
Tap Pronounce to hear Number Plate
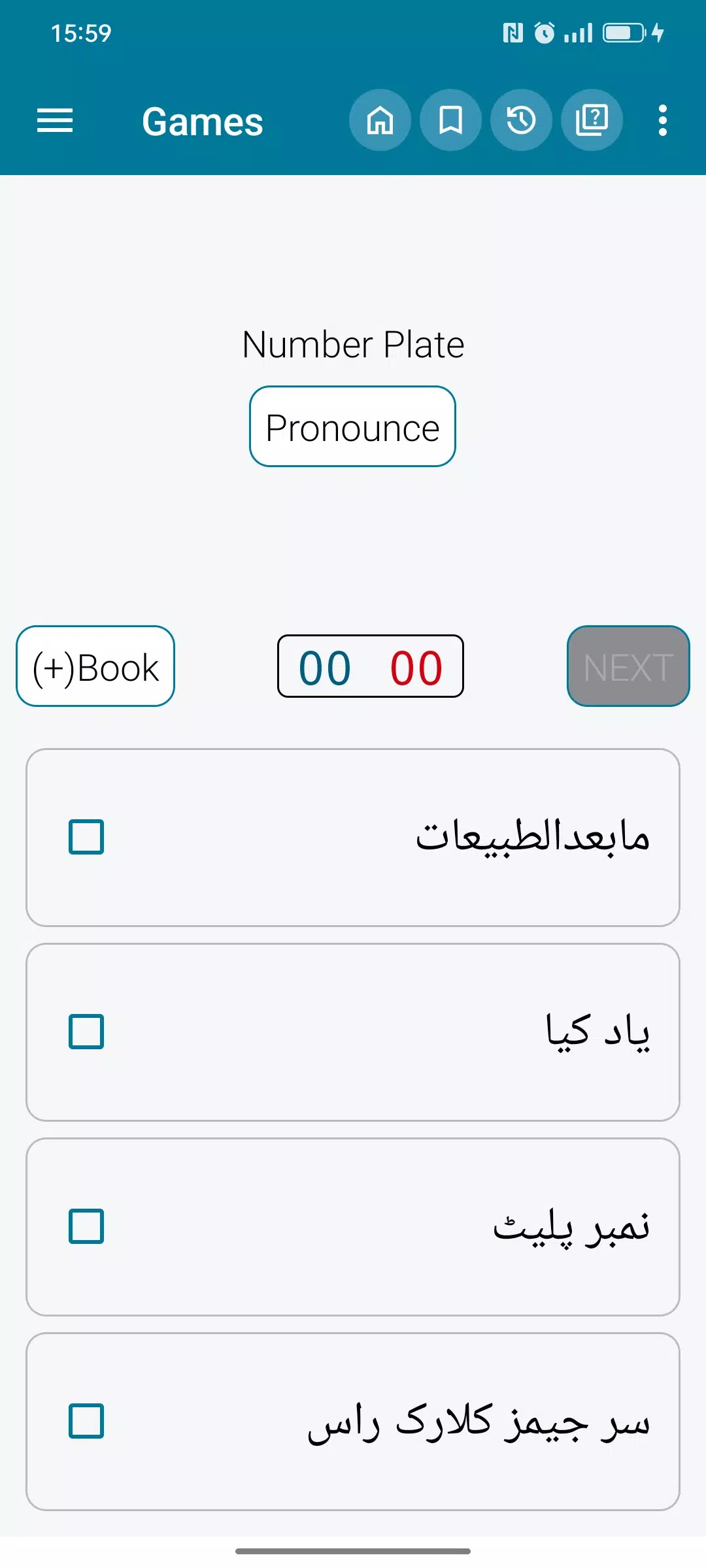coord(352,427)
